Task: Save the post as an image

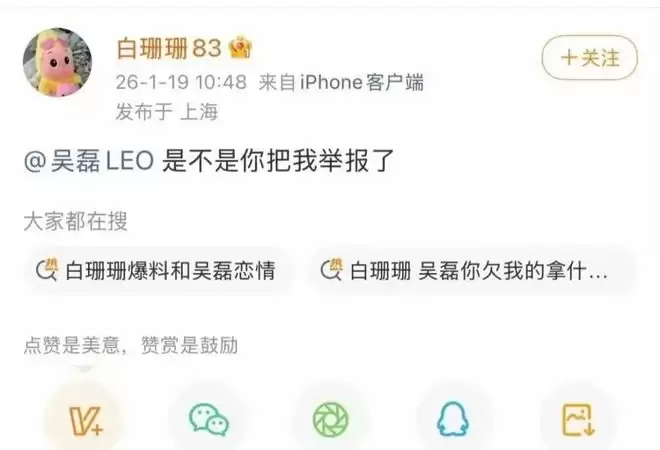Action: (577, 420)
